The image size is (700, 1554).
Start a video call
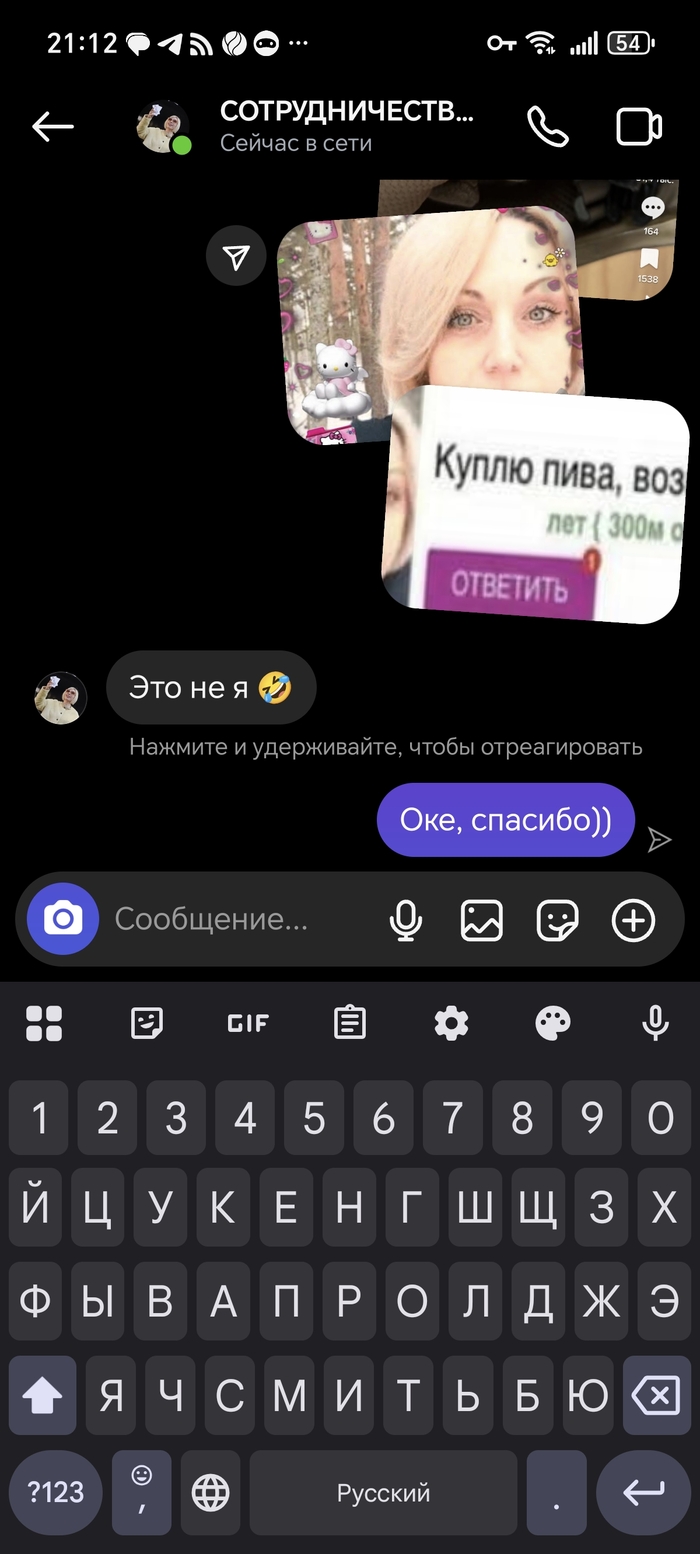pyautogui.click(x=638, y=127)
